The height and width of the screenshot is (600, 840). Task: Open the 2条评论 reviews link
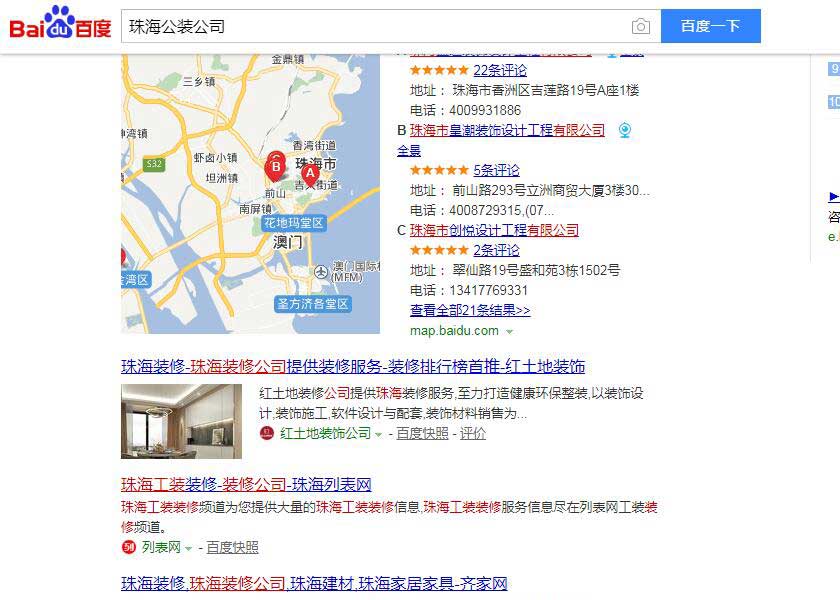click(496, 250)
